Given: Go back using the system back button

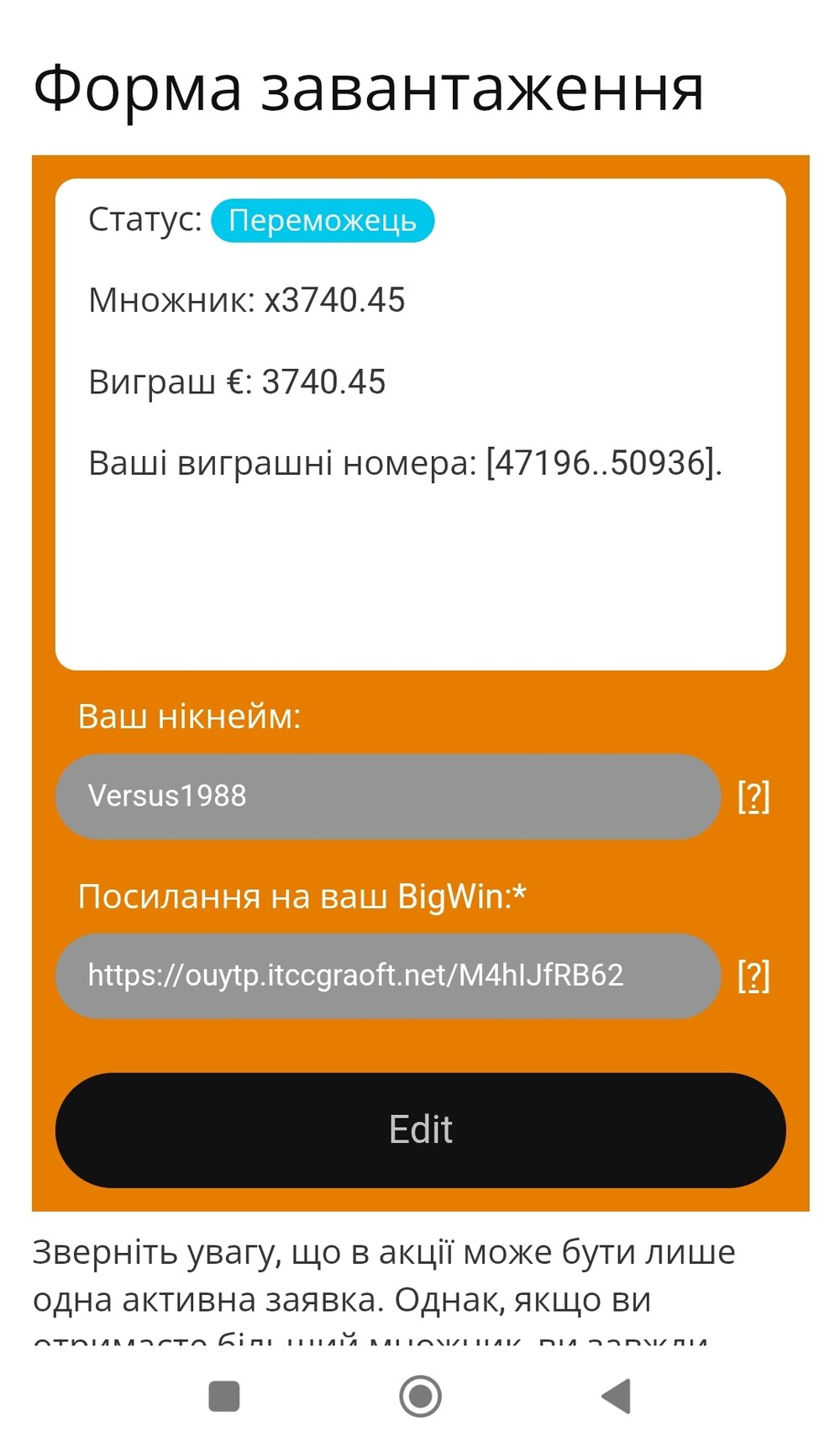Looking at the screenshot, I should (617, 1397).
